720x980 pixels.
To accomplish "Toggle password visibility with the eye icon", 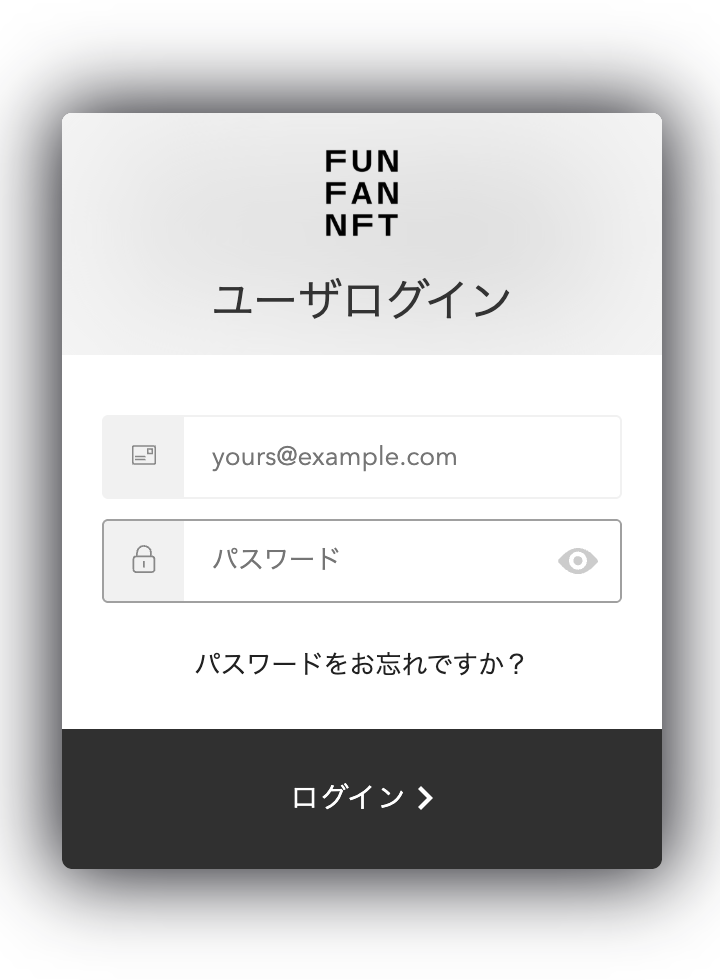I will tap(578, 561).
